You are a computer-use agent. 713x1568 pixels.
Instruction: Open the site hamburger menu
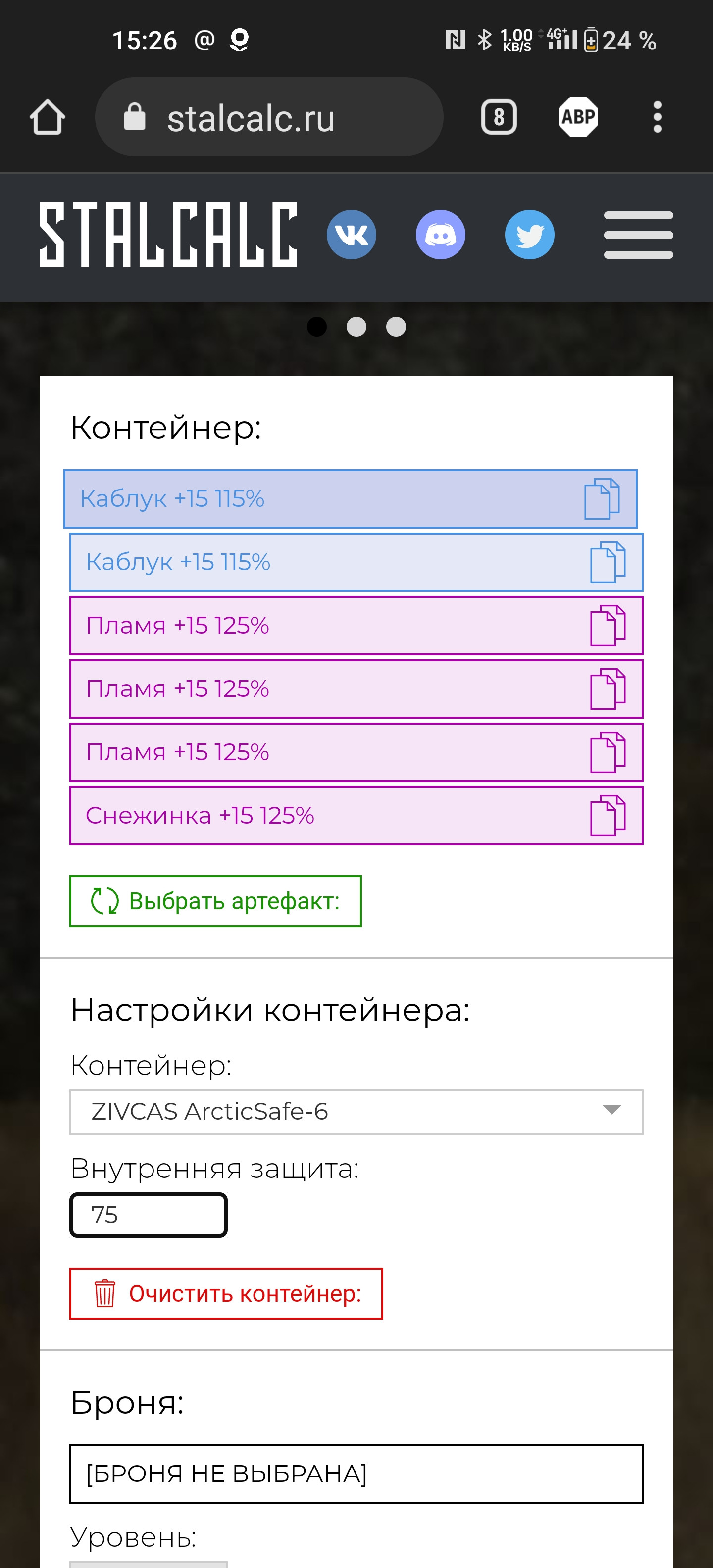coord(638,235)
